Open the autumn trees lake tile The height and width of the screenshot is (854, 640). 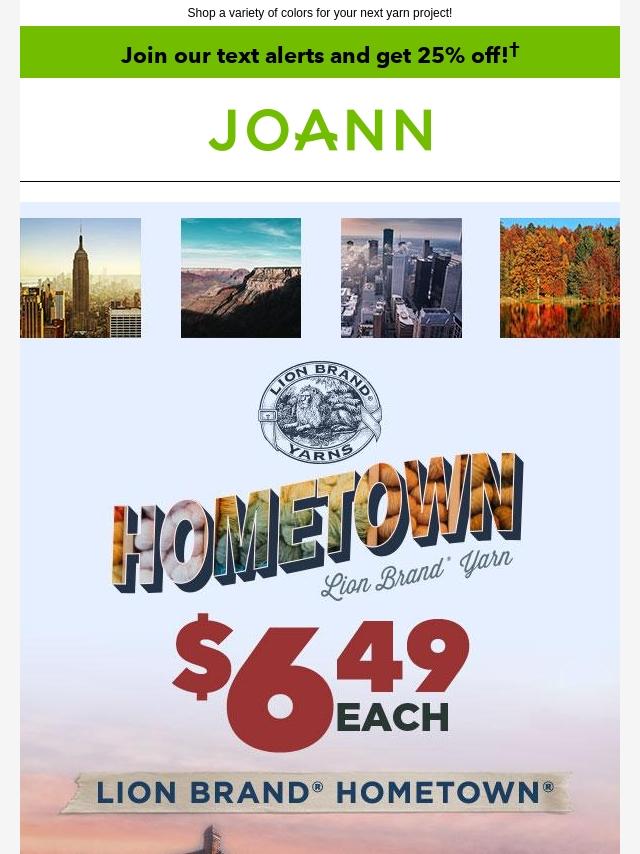[559, 278]
